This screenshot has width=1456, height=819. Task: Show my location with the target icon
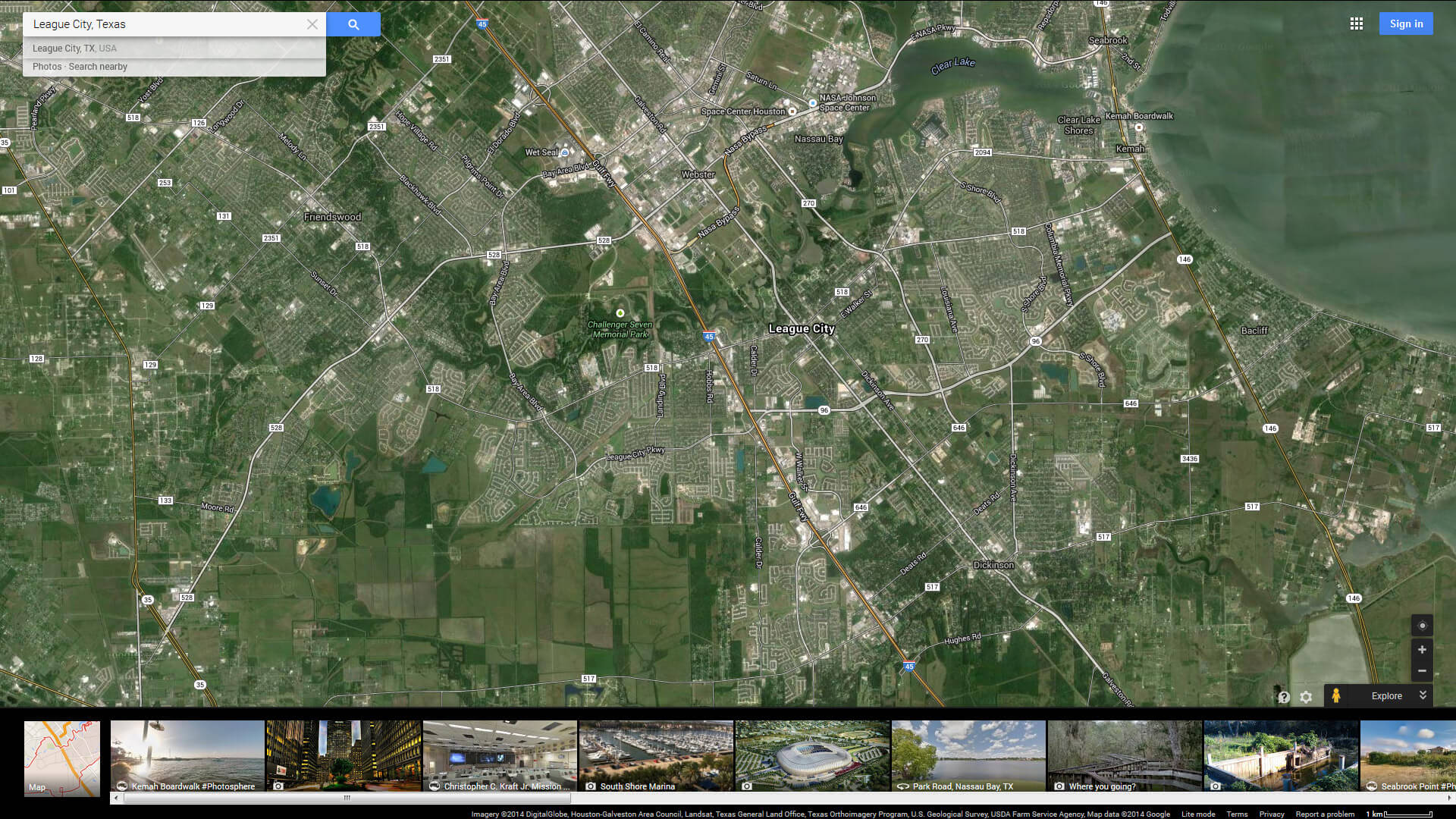(x=1422, y=626)
